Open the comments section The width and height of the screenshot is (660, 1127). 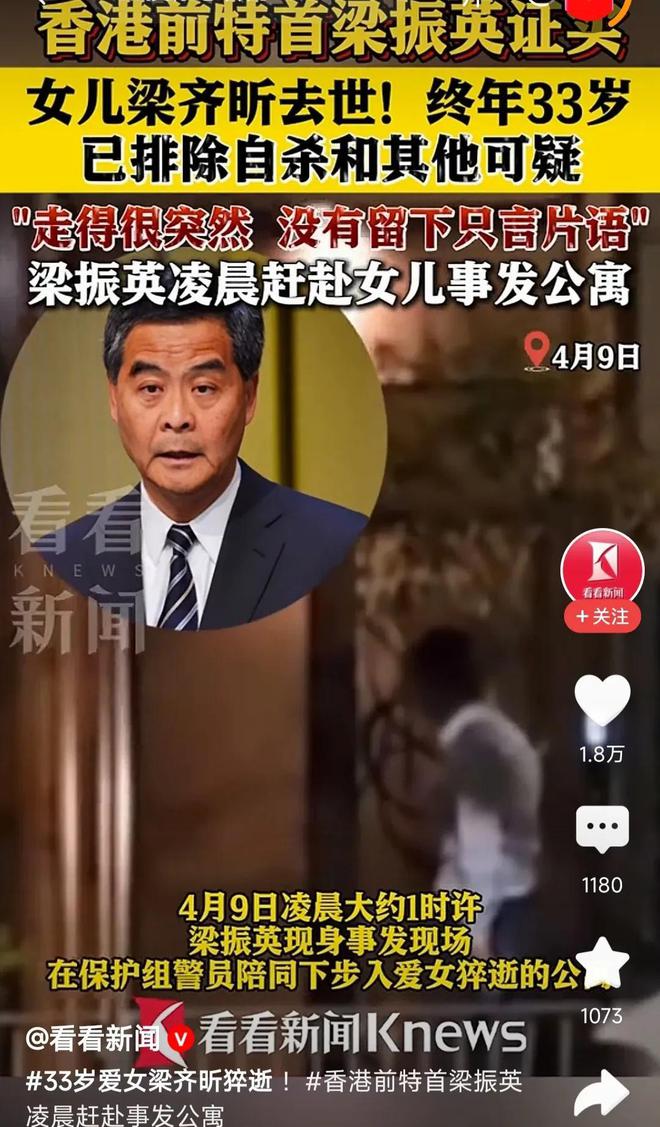coord(602,830)
